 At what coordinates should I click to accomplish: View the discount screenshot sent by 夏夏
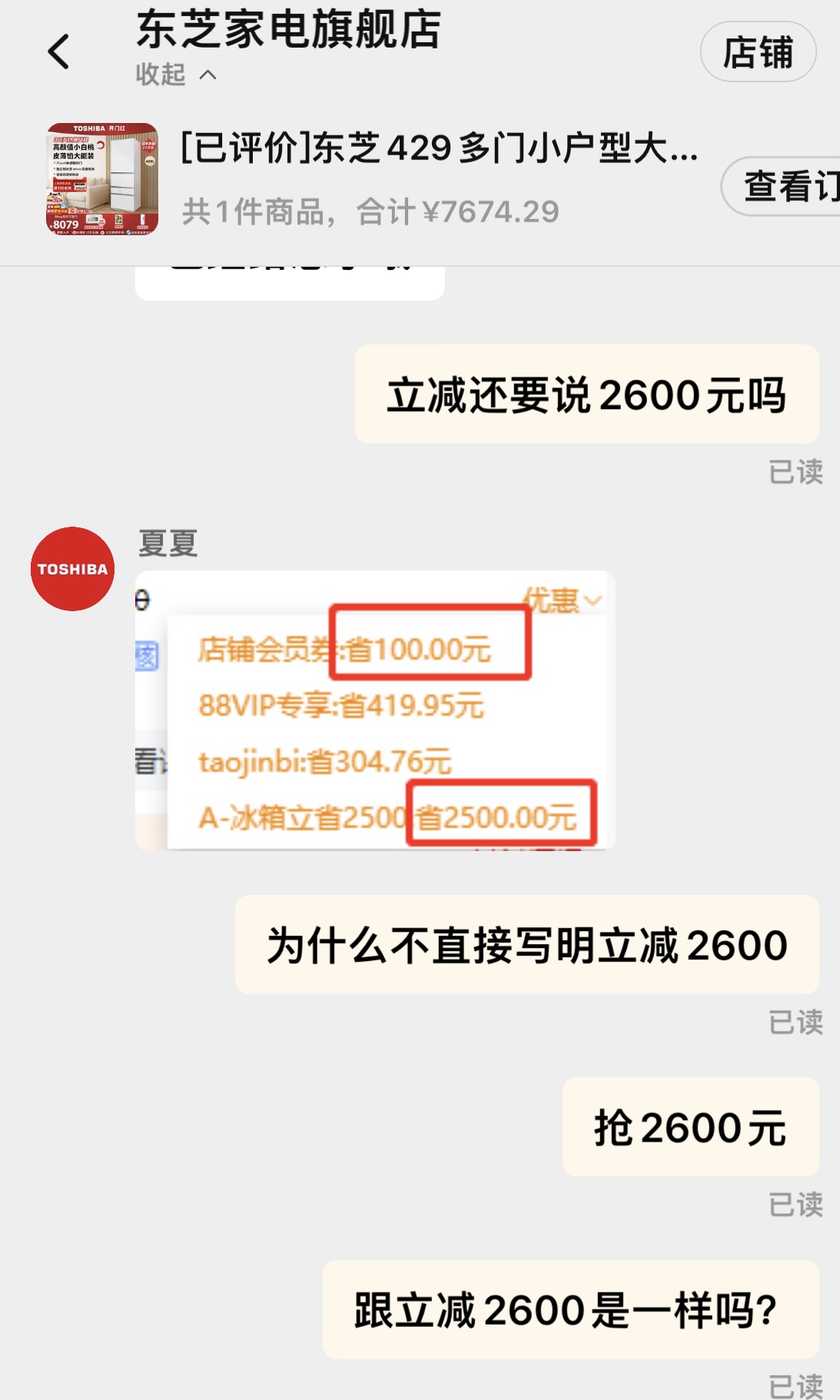[375, 710]
